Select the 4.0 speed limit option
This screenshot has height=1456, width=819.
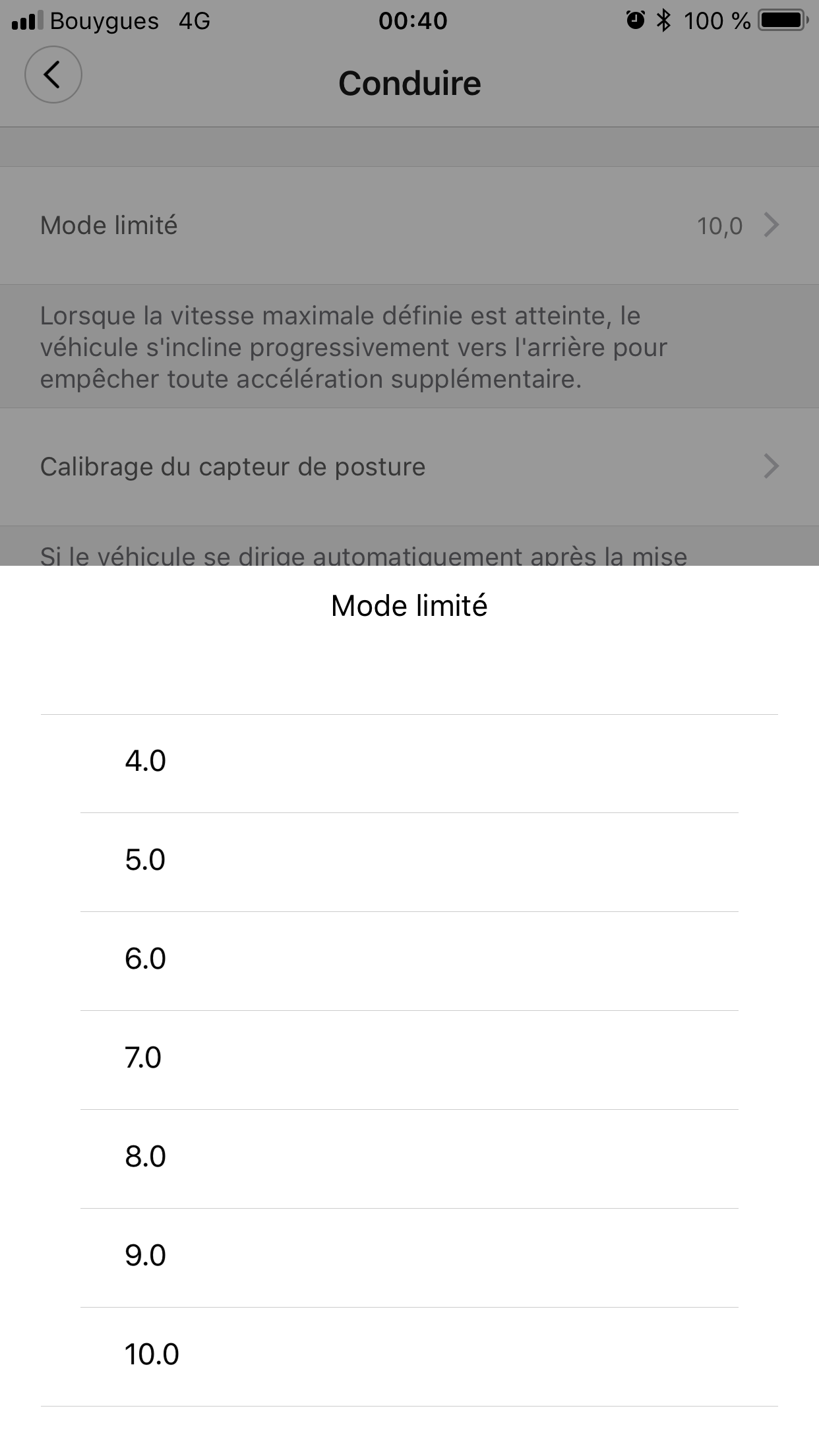pyautogui.click(x=409, y=763)
